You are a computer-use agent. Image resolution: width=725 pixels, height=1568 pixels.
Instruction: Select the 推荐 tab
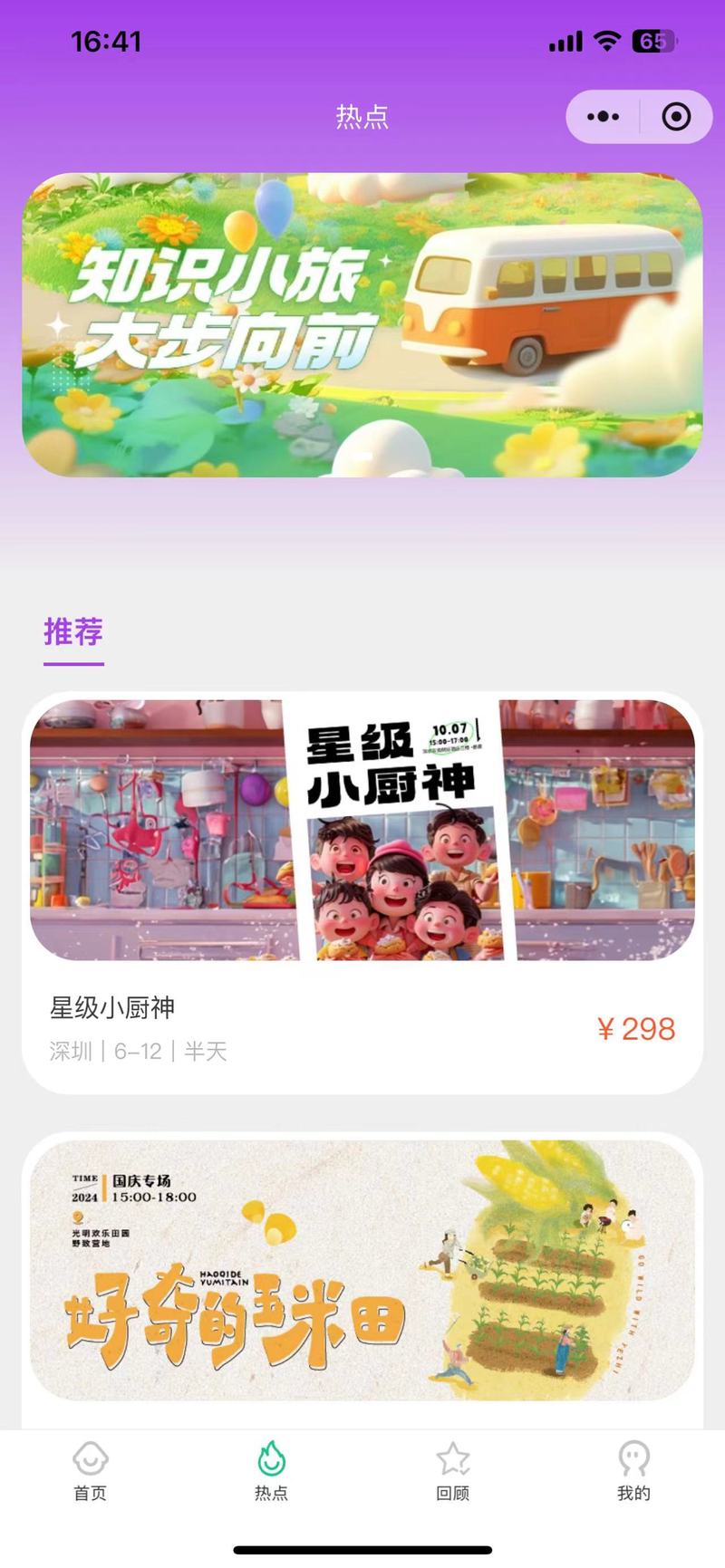coord(73,631)
